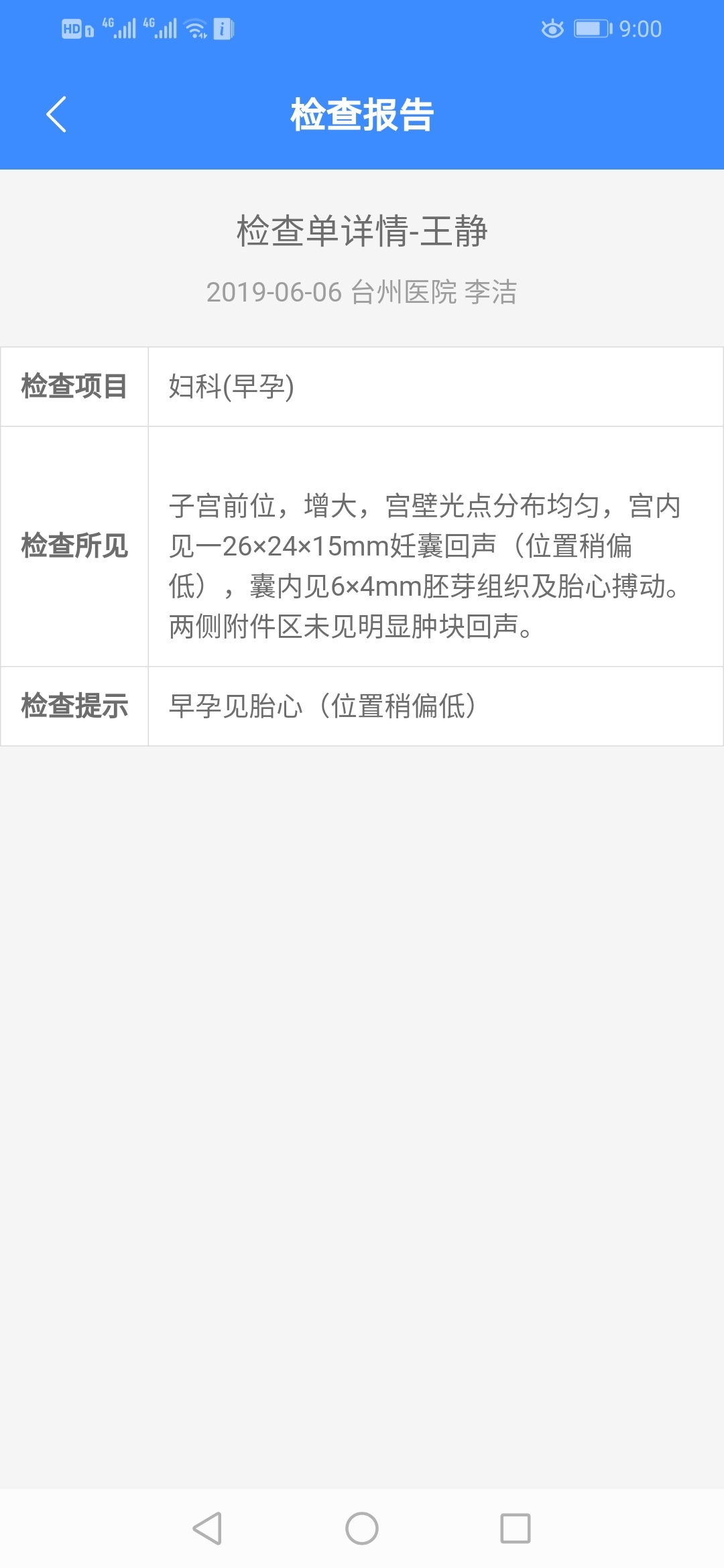Open the recent apps view

(x=516, y=1528)
